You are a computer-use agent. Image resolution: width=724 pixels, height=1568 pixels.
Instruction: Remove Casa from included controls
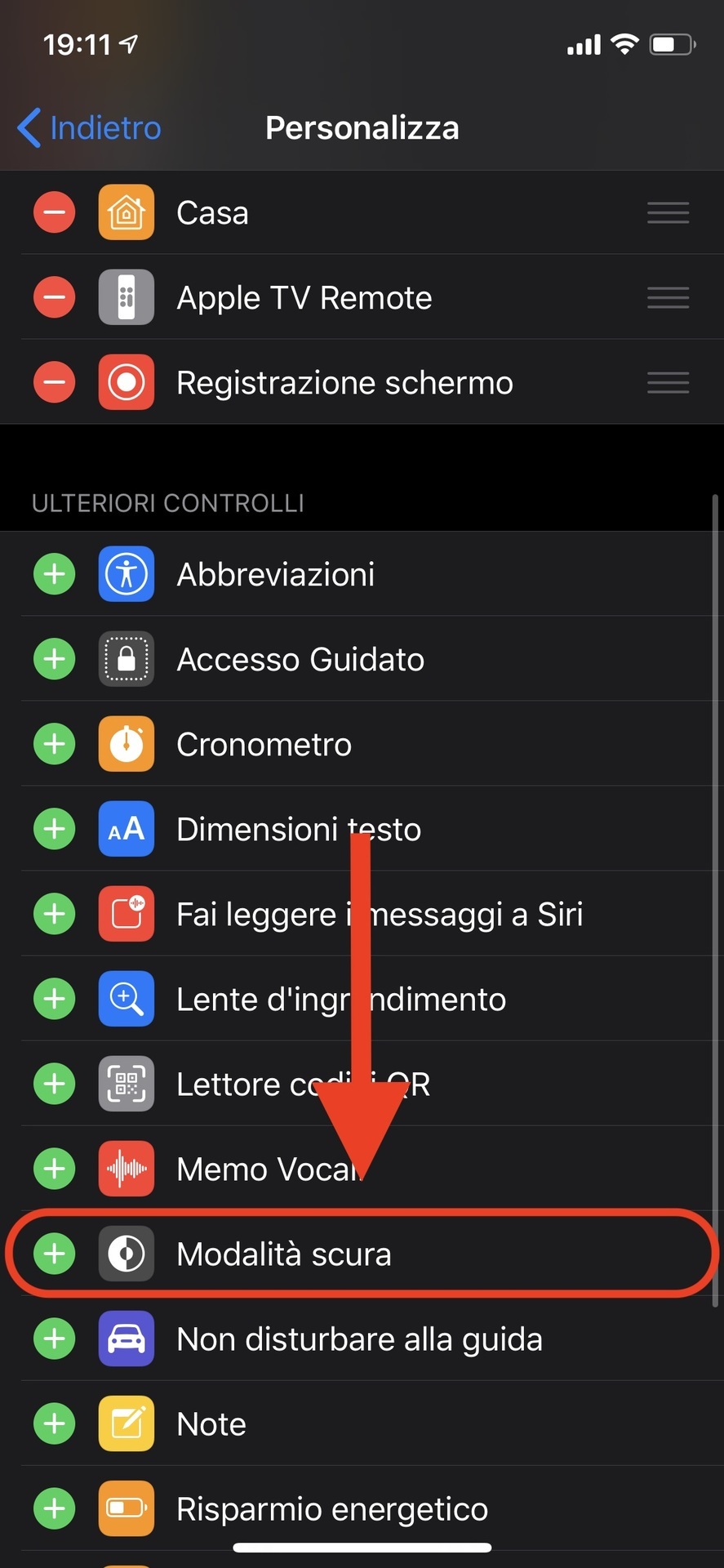[x=55, y=213]
